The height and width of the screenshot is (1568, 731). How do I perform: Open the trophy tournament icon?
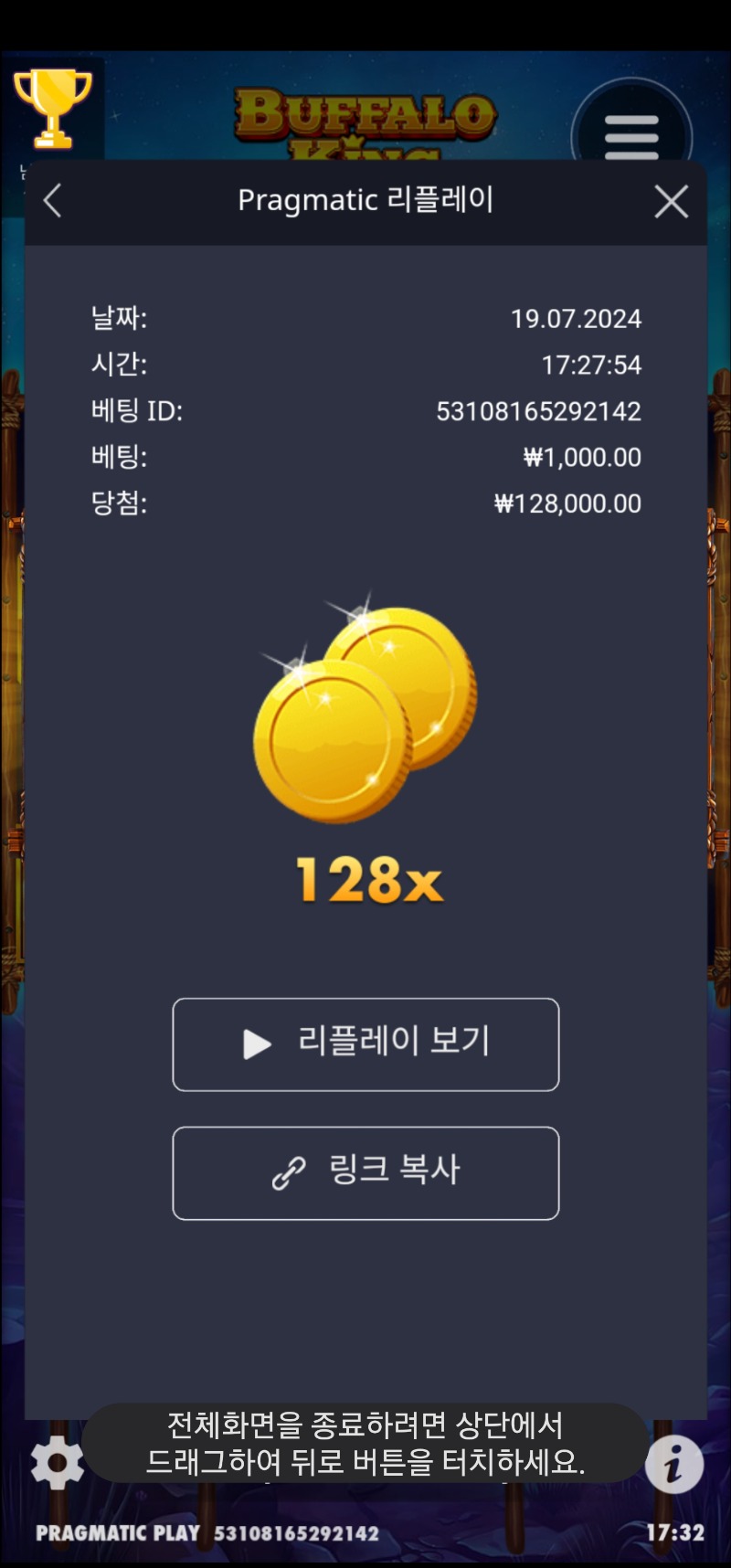point(52,109)
